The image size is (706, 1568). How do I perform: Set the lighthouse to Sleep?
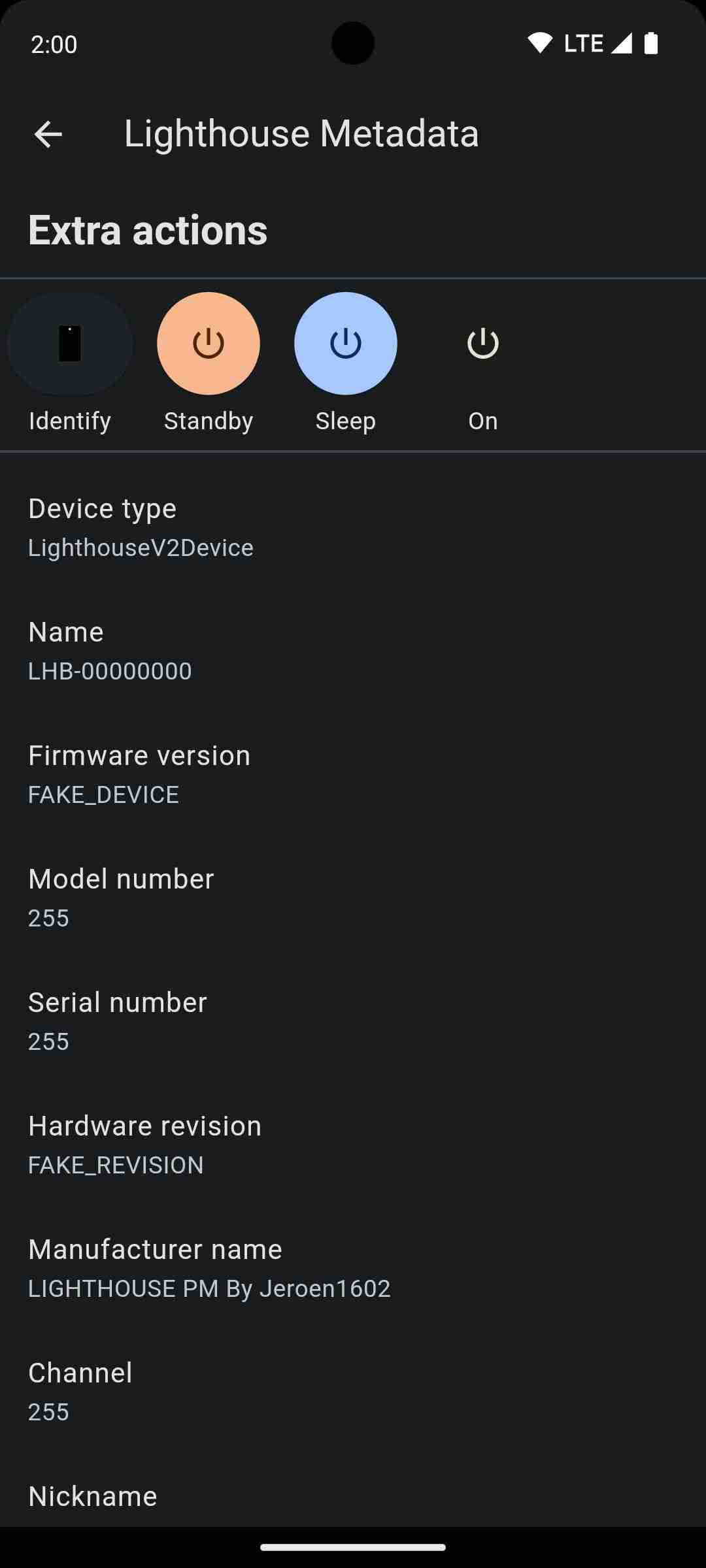(x=345, y=344)
